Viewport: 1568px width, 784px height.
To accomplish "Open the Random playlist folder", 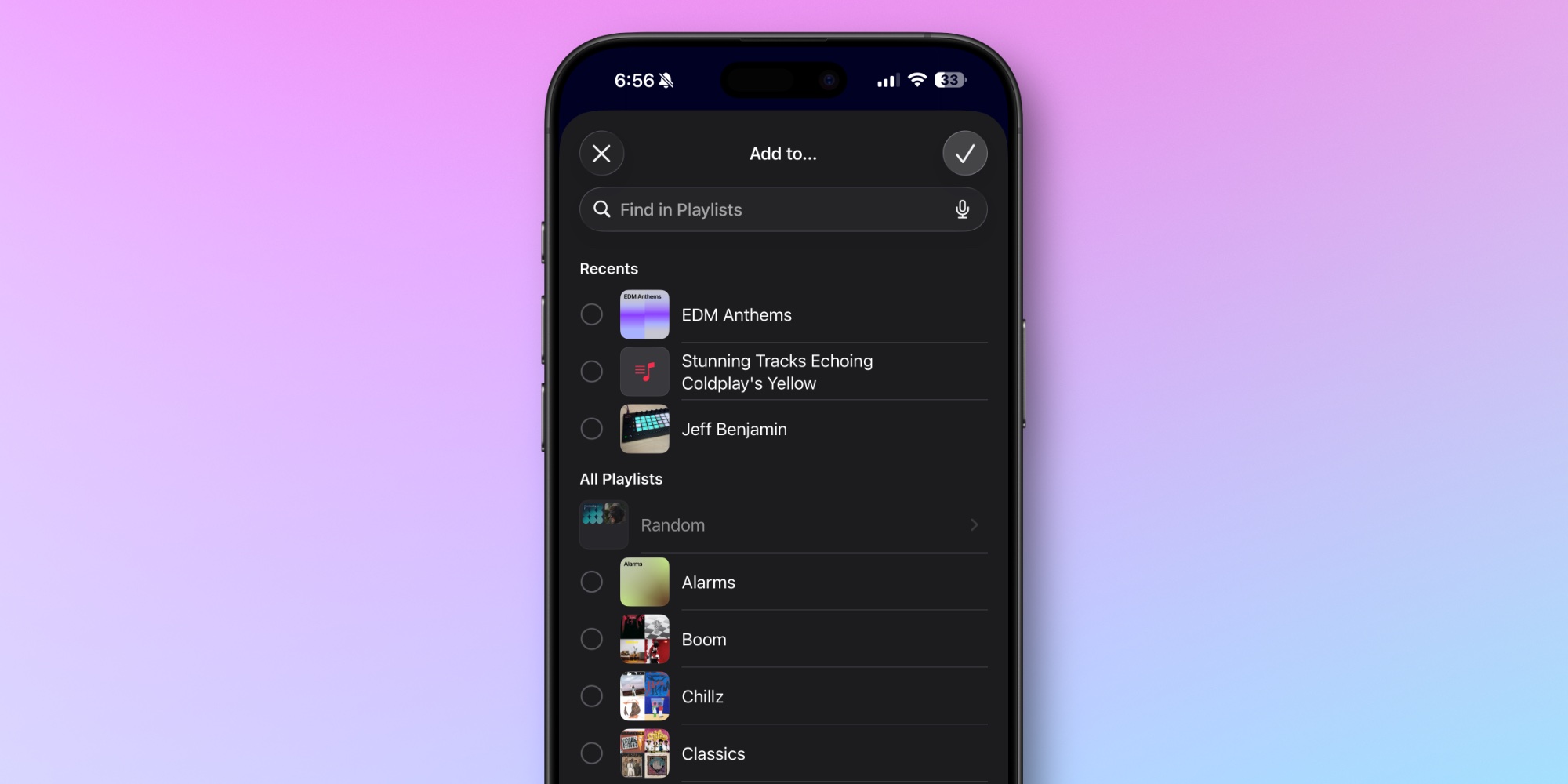I will (x=782, y=525).
